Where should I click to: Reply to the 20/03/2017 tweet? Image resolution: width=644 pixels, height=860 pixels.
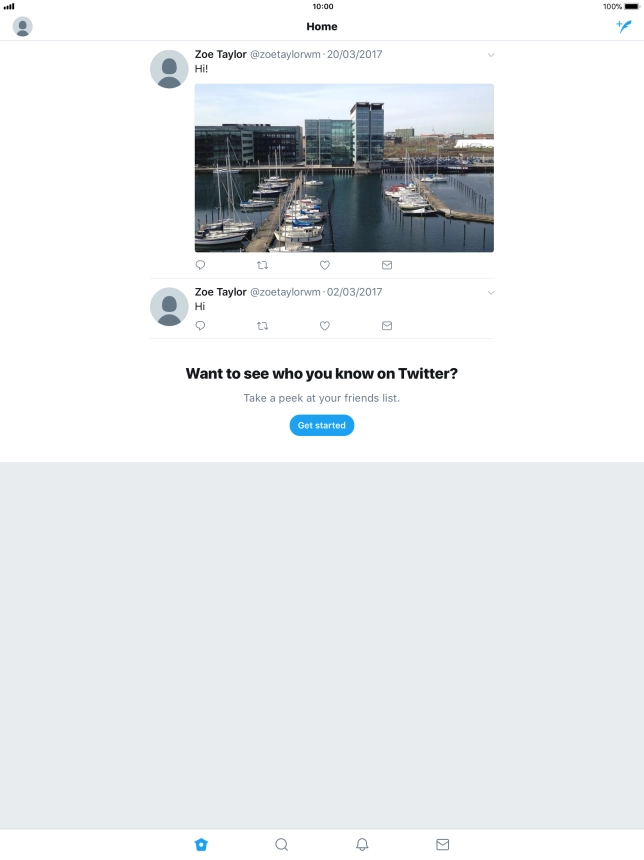[200, 265]
